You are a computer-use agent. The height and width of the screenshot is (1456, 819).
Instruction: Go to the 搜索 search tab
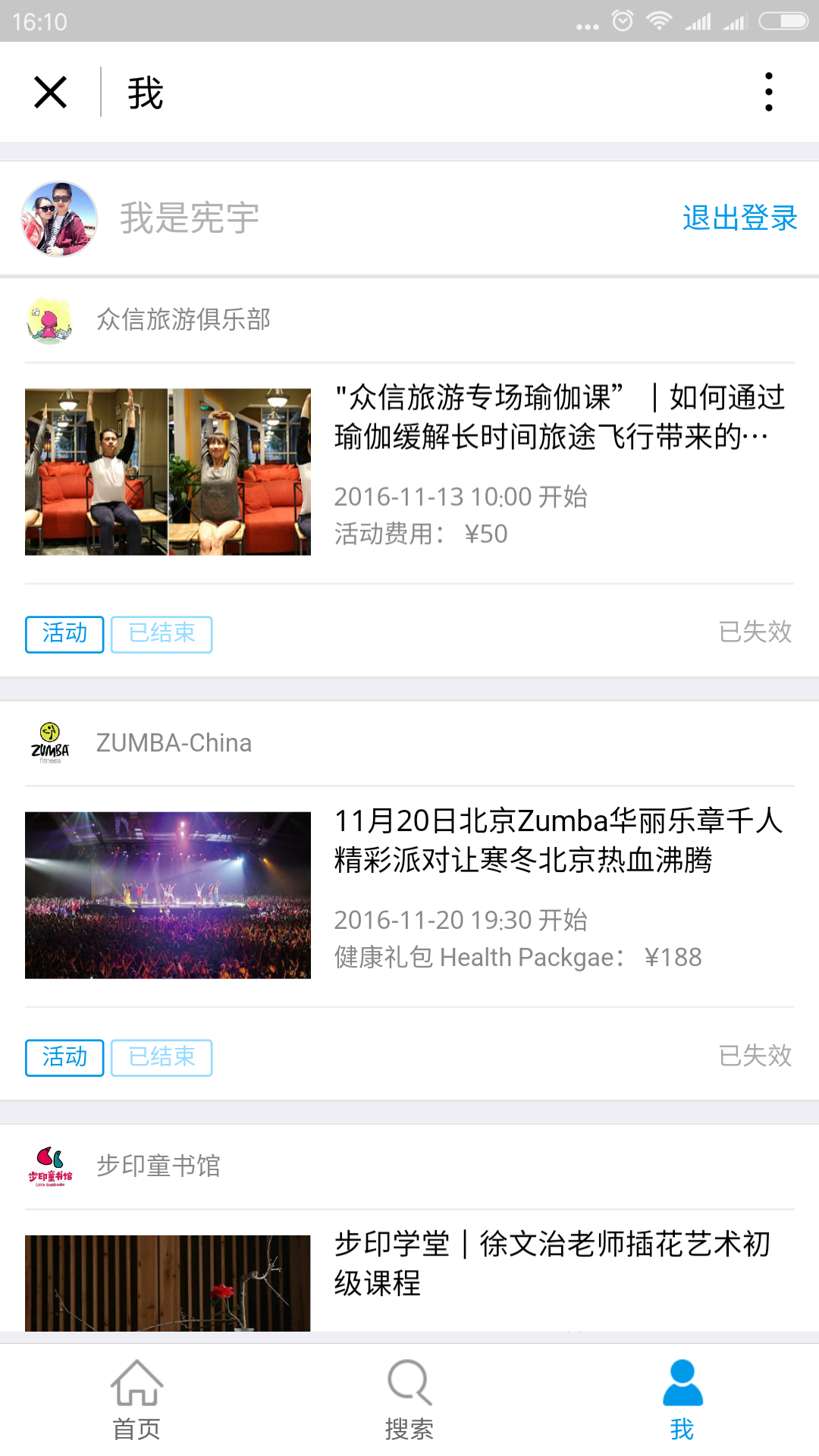[409, 1400]
